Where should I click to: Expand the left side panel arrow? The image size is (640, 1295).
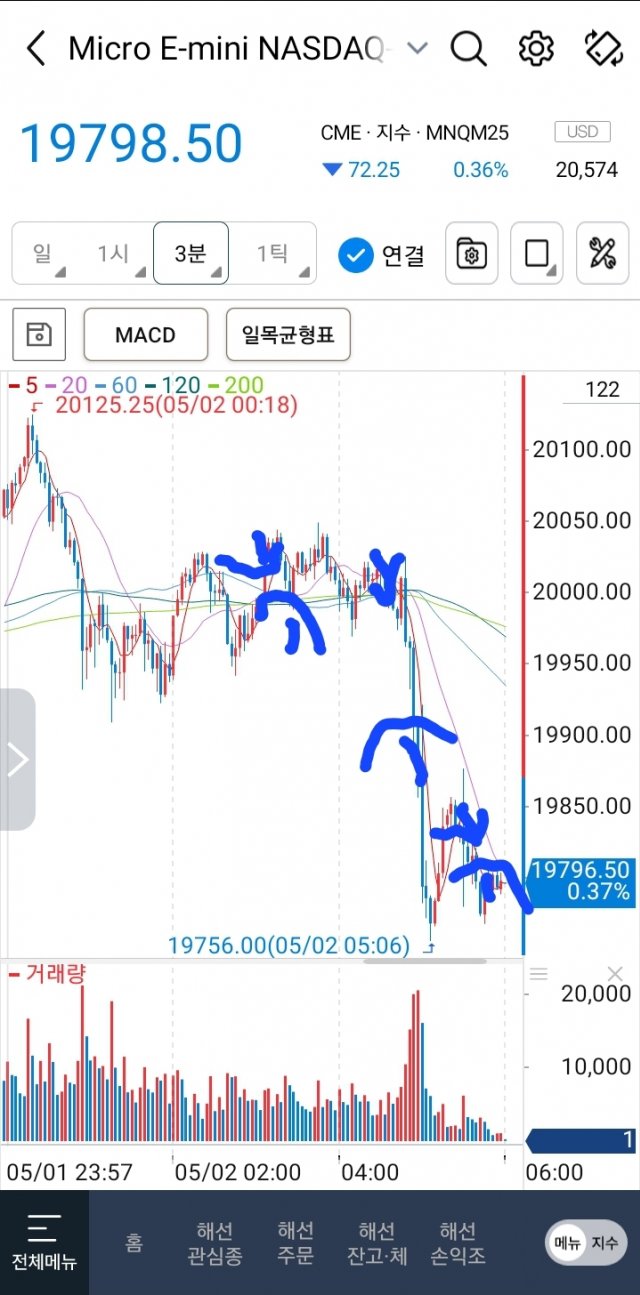[18, 760]
